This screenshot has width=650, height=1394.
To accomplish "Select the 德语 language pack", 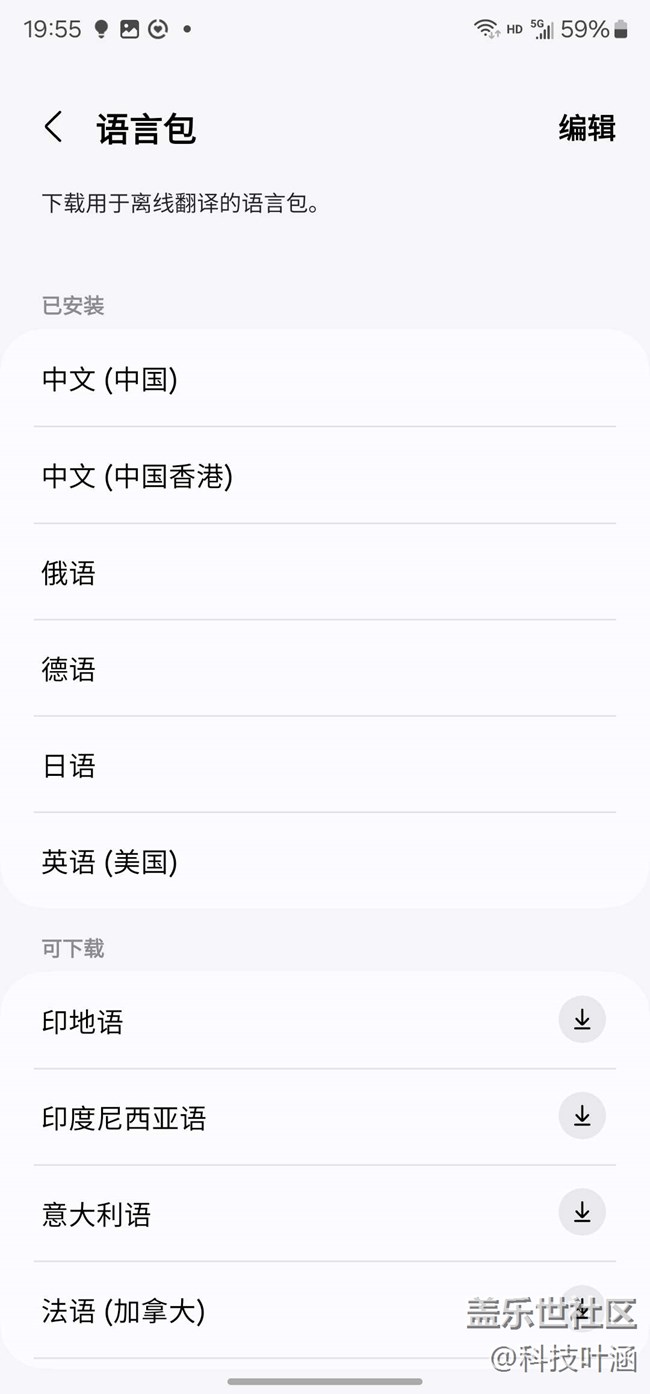I will 324,669.
